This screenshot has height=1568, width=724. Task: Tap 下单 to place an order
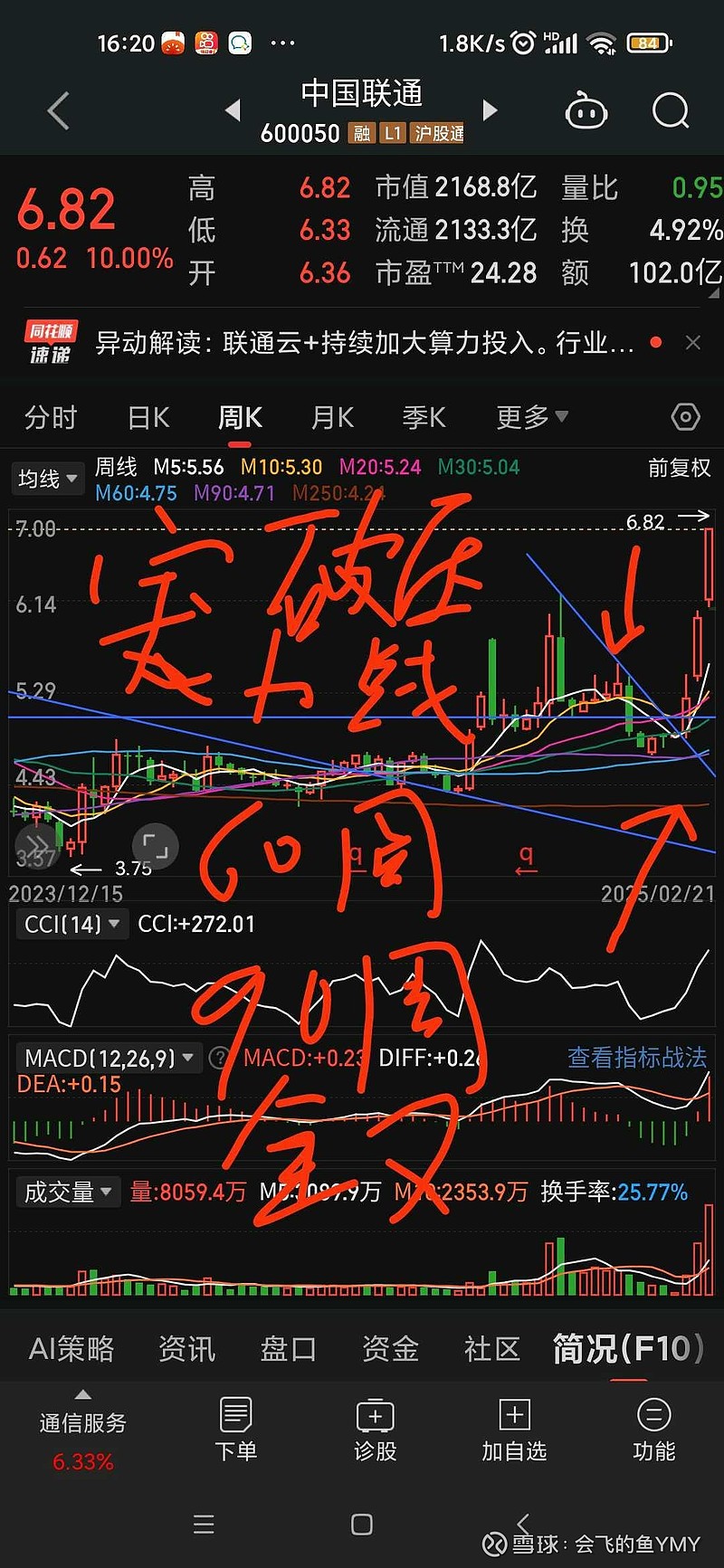pos(235,1429)
